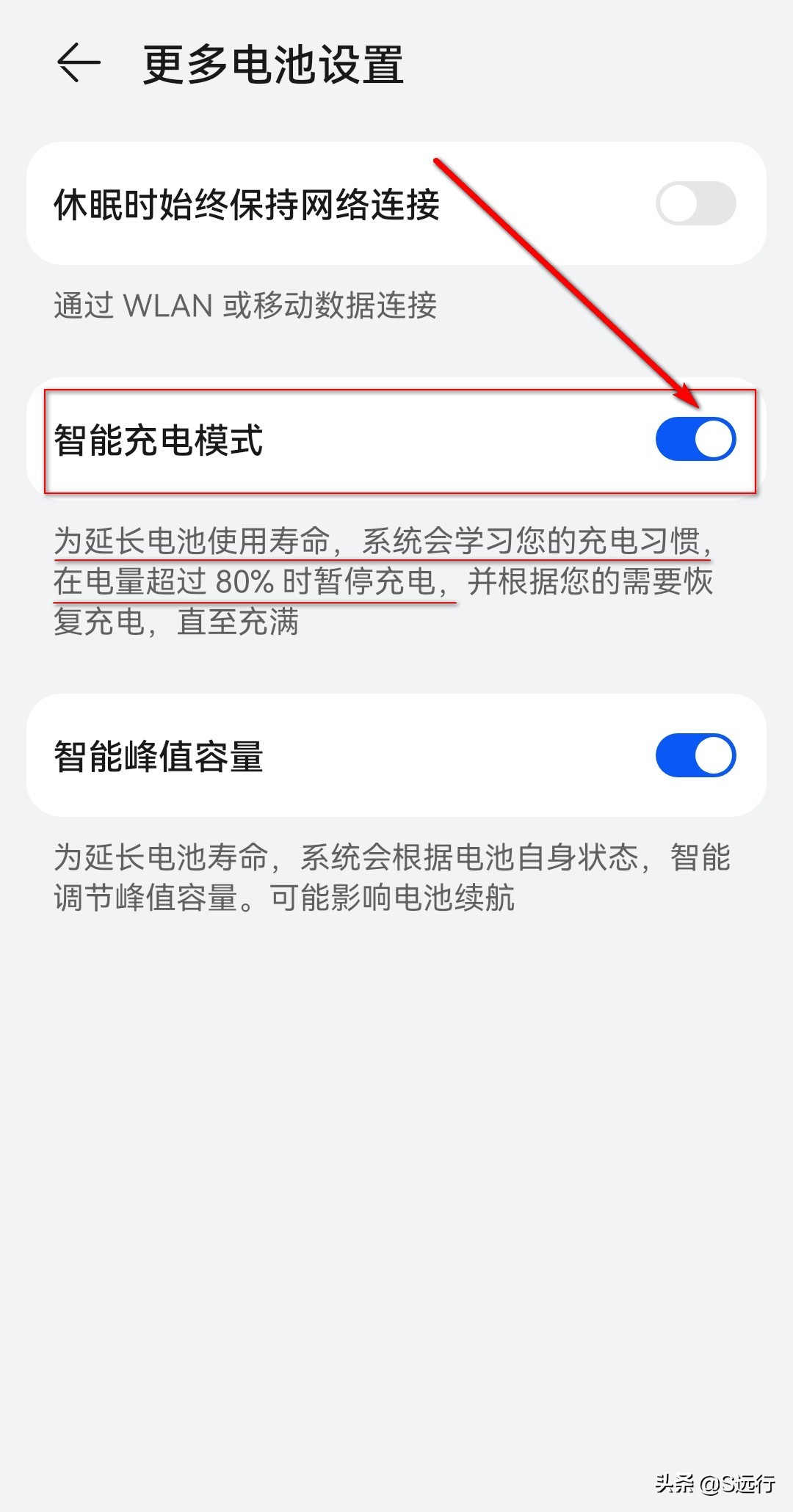Turn off 智能充电模式 switch
The height and width of the screenshot is (1512, 793).
tap(695, 439)
